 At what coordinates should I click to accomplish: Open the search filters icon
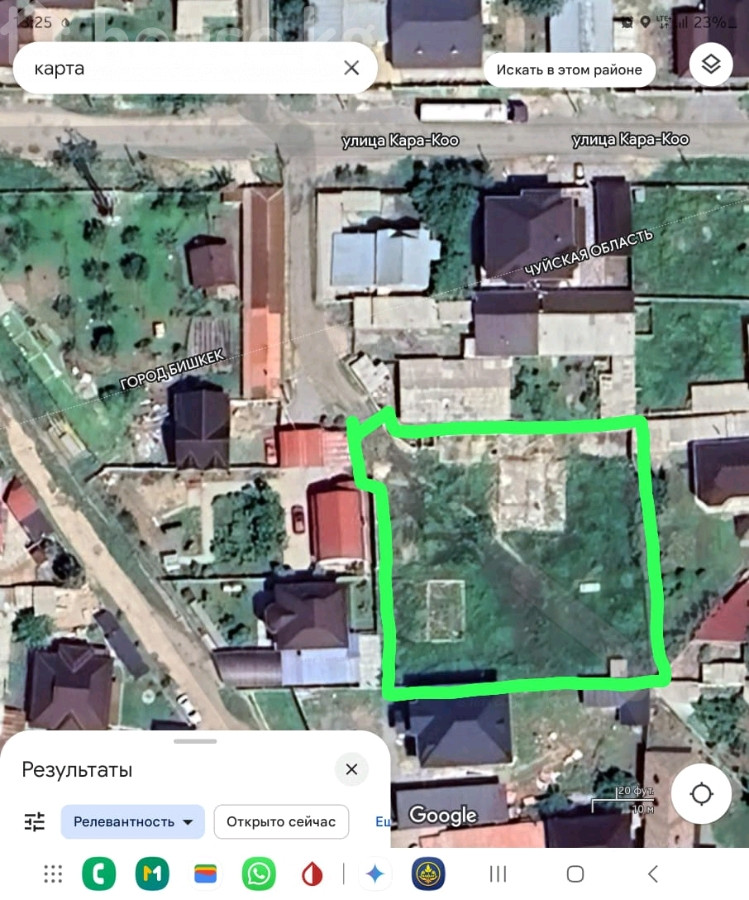click(x=35, y=821)
